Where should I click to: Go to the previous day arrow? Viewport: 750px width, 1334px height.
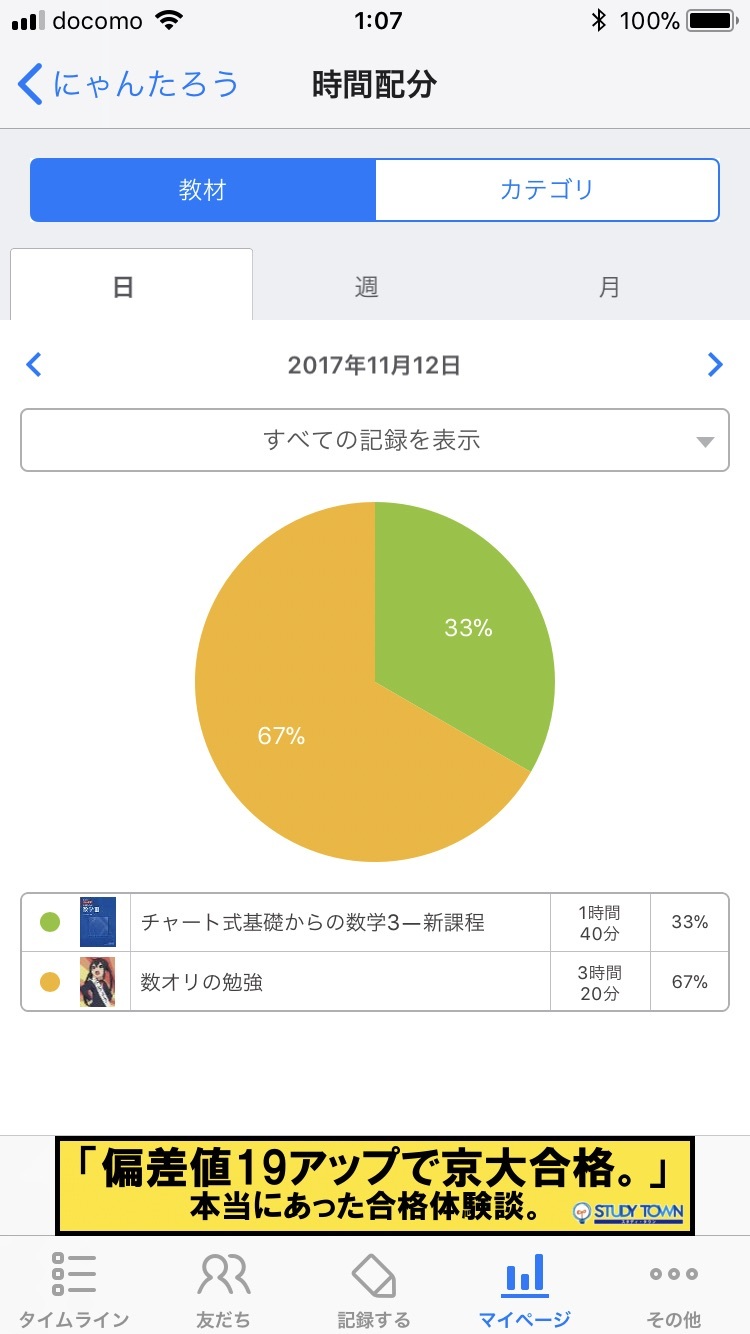[x=34, y=365]
